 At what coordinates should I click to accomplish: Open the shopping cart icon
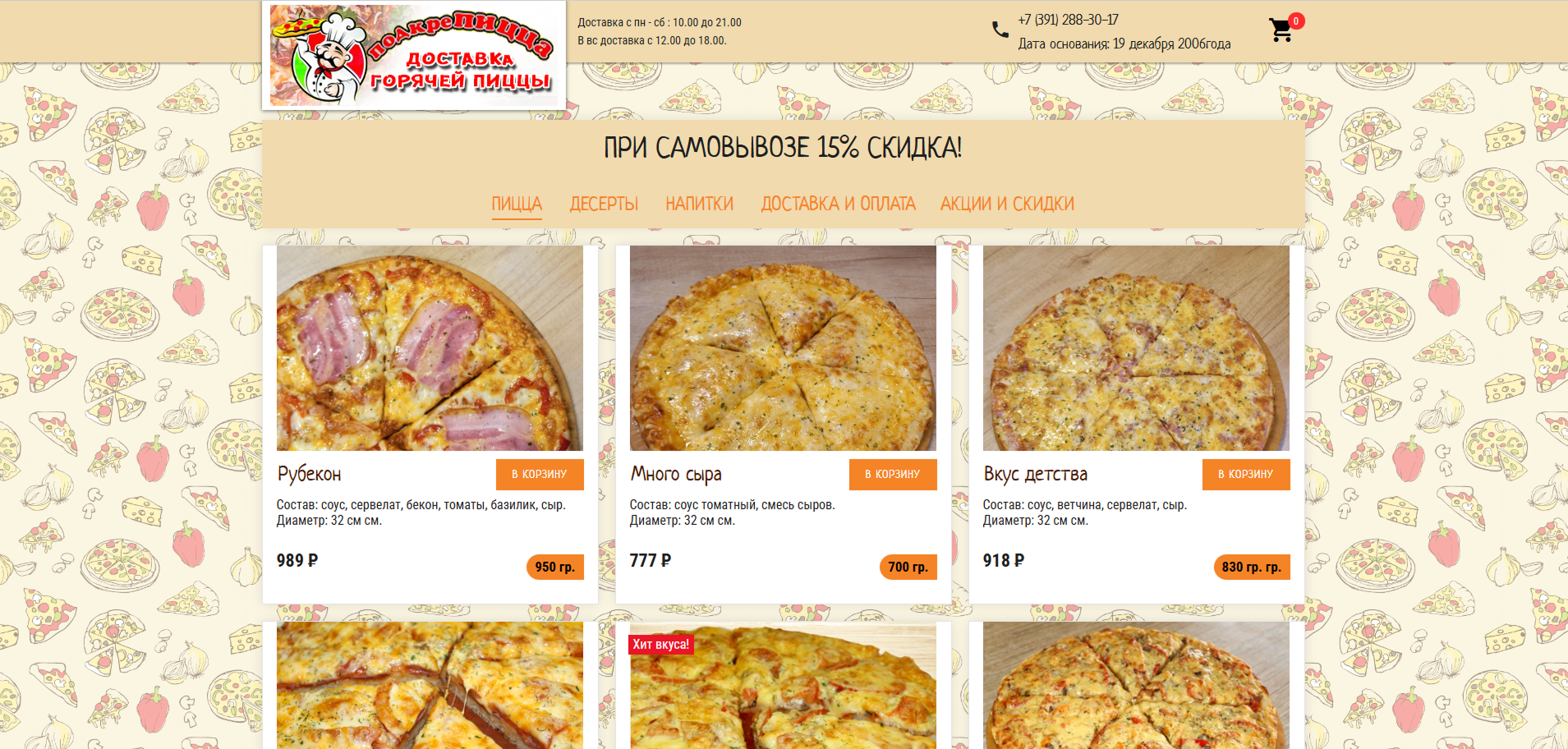coord(1281,30)
